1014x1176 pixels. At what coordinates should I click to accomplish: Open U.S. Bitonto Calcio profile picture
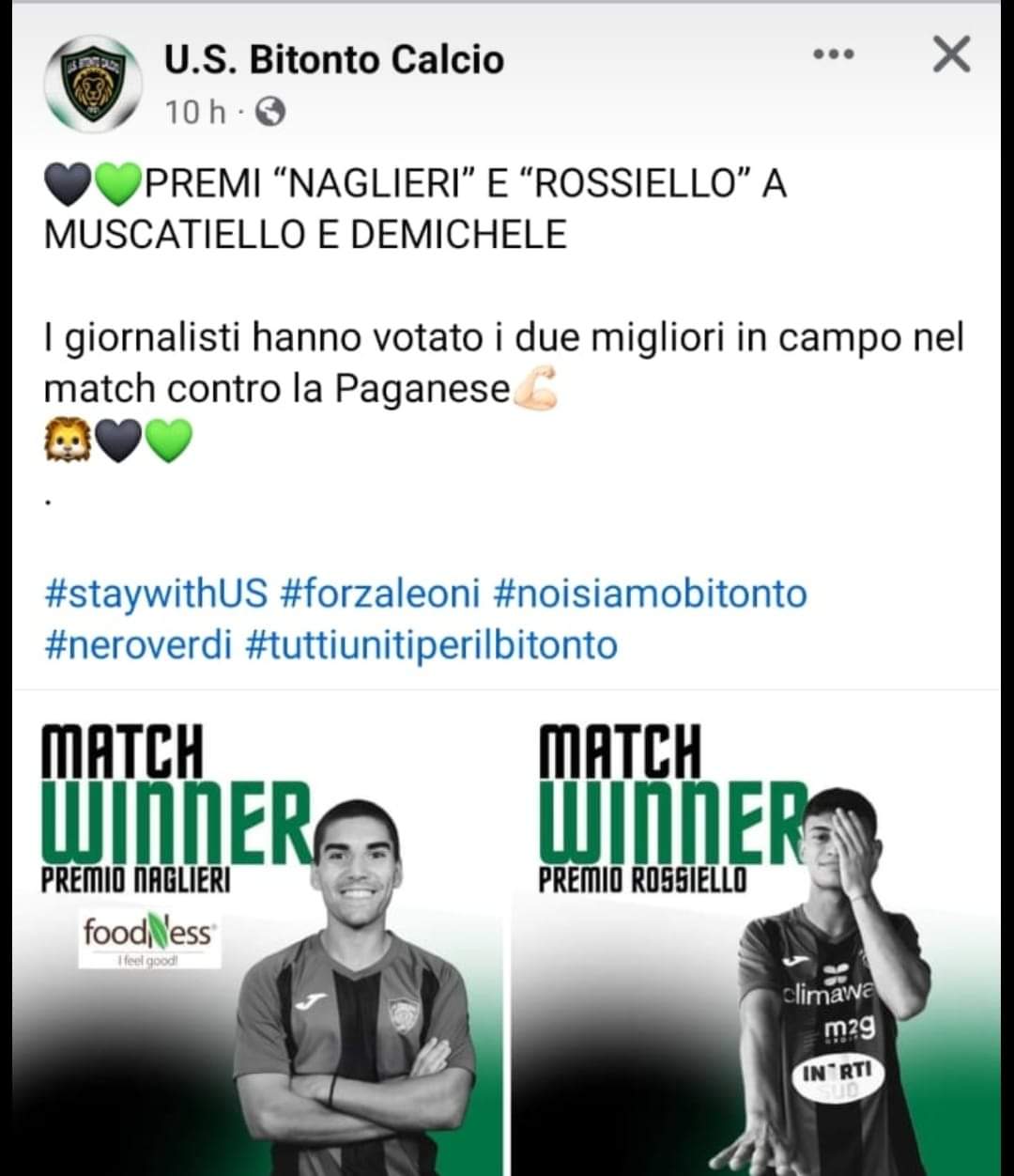[93, 83]
